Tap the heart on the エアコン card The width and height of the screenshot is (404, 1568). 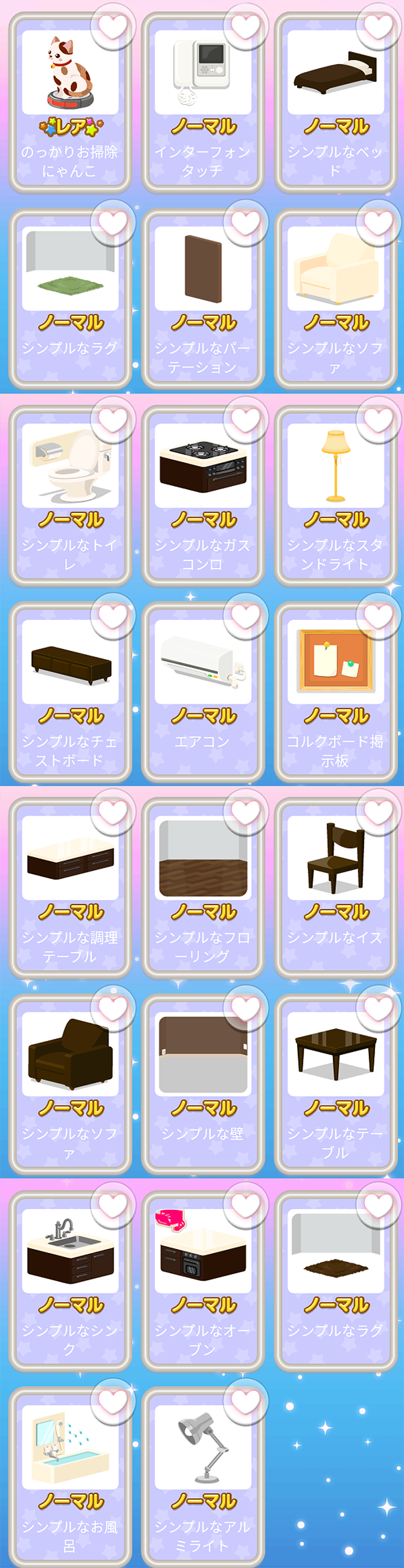click(245, 616)
